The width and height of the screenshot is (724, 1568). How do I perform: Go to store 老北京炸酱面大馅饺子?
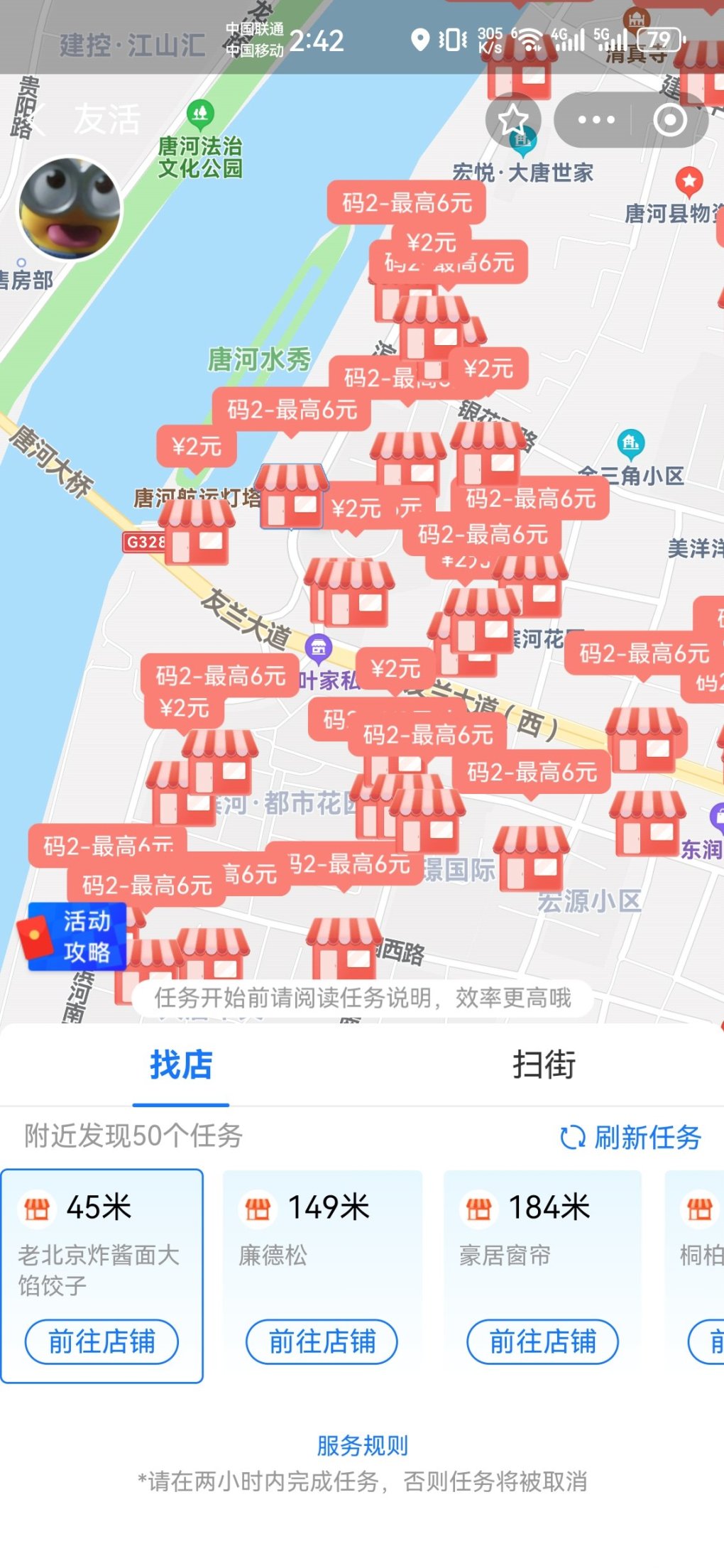coord(102,1341)
